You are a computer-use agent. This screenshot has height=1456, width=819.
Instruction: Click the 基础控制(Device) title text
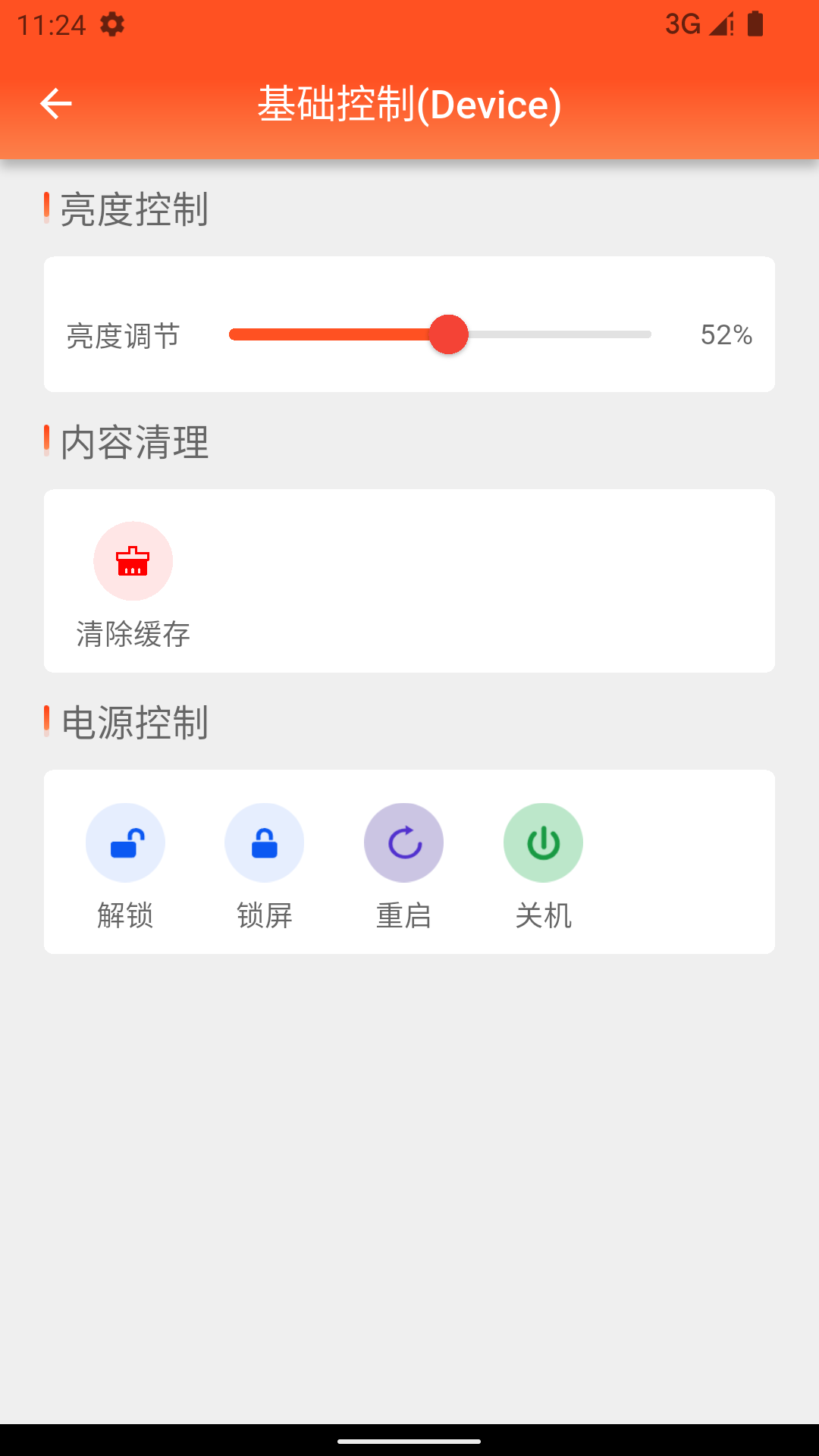click(409, 105)
